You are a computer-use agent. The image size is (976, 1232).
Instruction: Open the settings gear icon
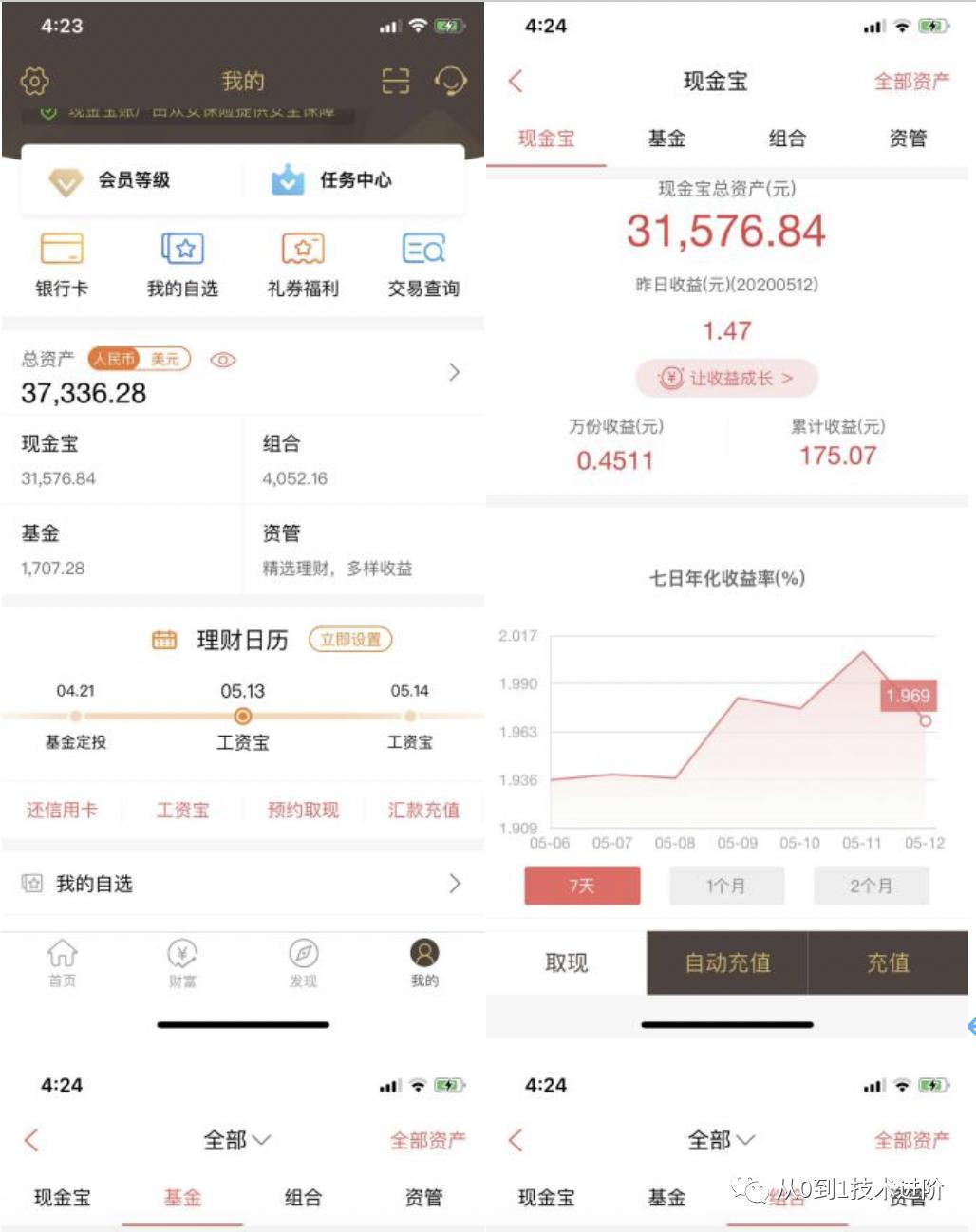34,81
